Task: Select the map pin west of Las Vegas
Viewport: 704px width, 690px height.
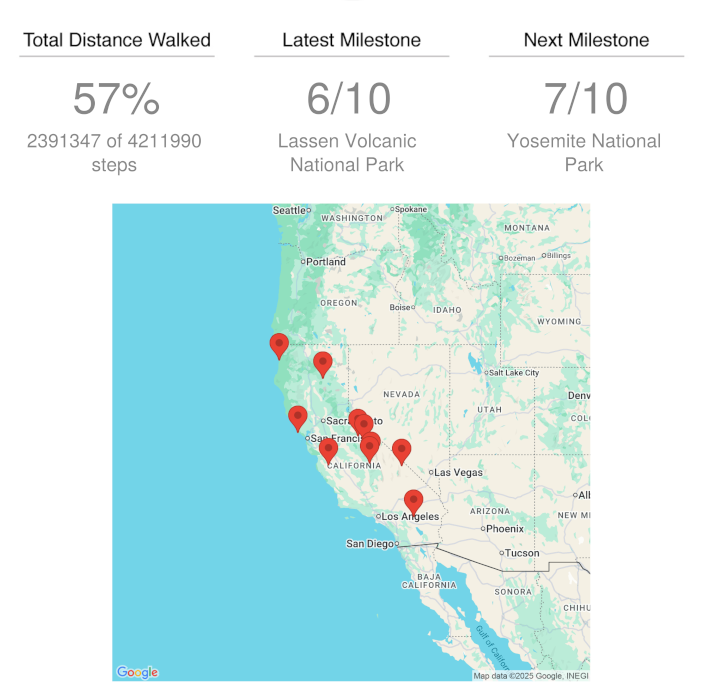Action: (x=401, y=450)
